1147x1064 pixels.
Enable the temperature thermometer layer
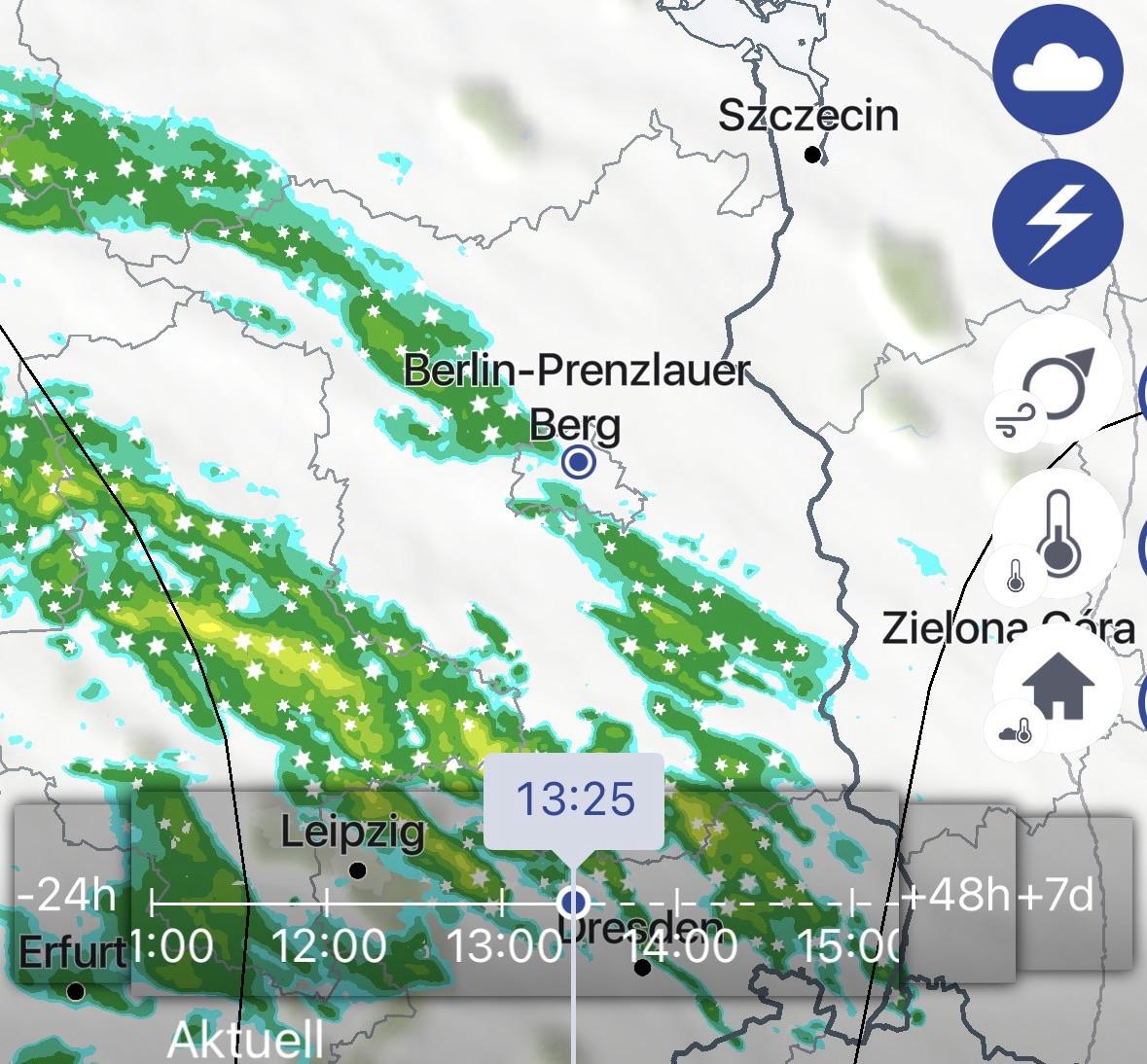point(1057,532)
